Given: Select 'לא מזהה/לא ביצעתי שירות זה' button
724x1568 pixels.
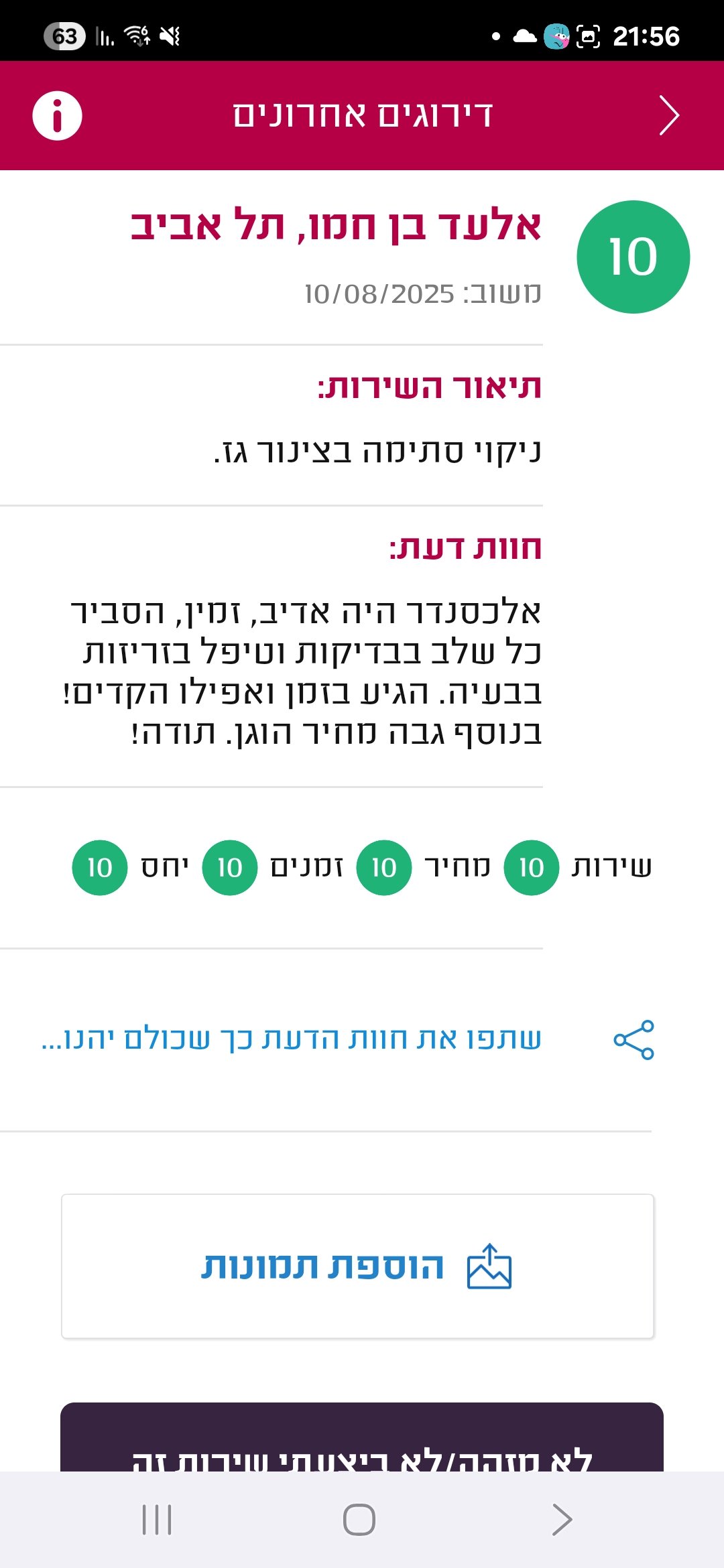Looking at the screenshot, I should pyautogui.click(x=362, y=1441).
